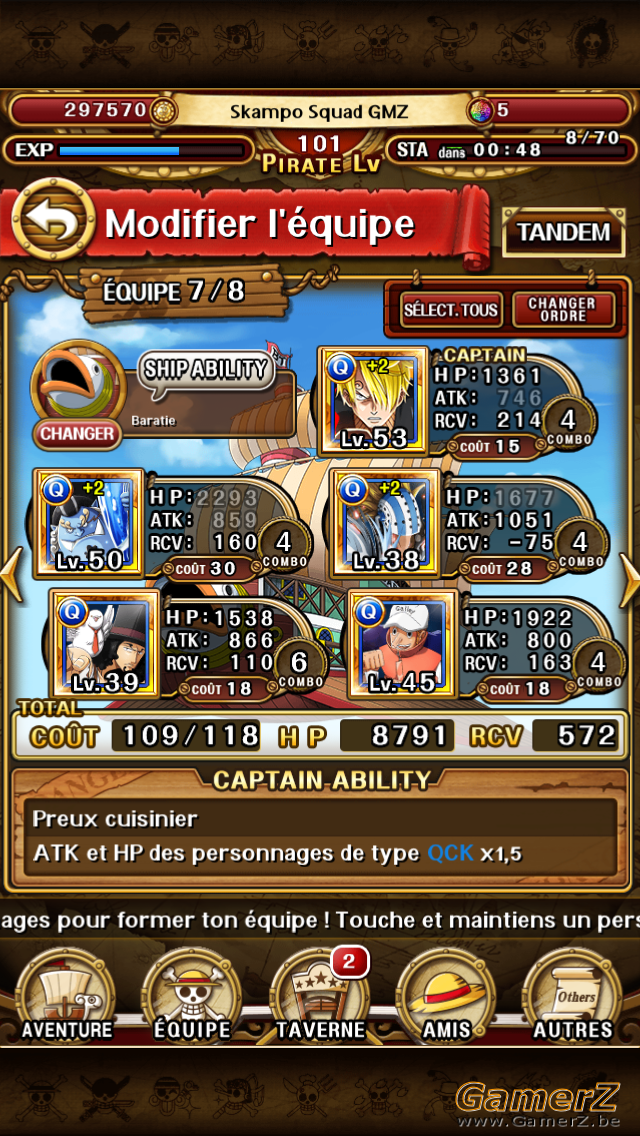The height and width of the screenshot is (1136, 640).
Task: Change the ship with CHANGER
Action: (x=76, y=434)
